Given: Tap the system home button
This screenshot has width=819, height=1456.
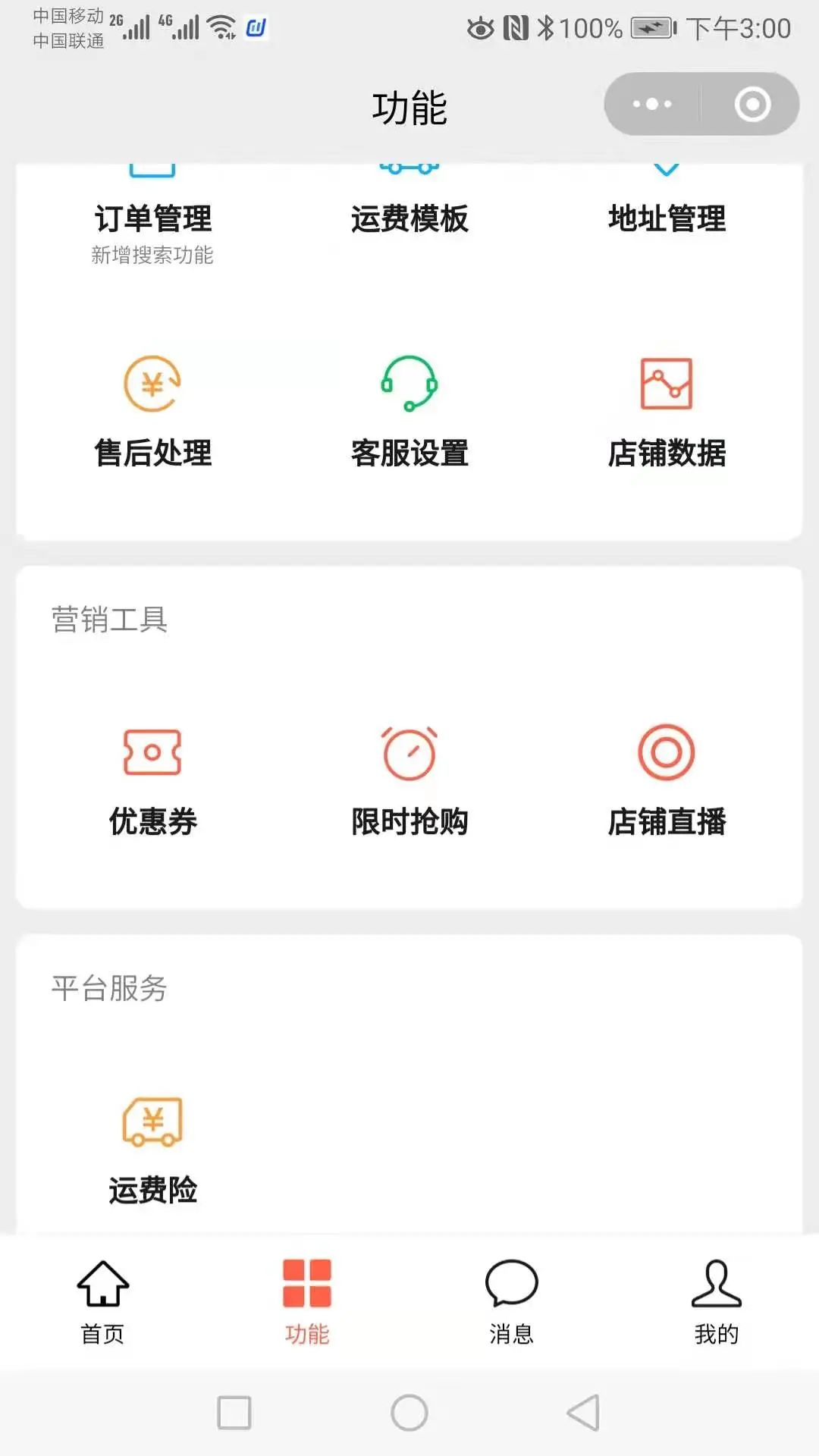Looking at the screenshot, I should (x=409, y=1413).
